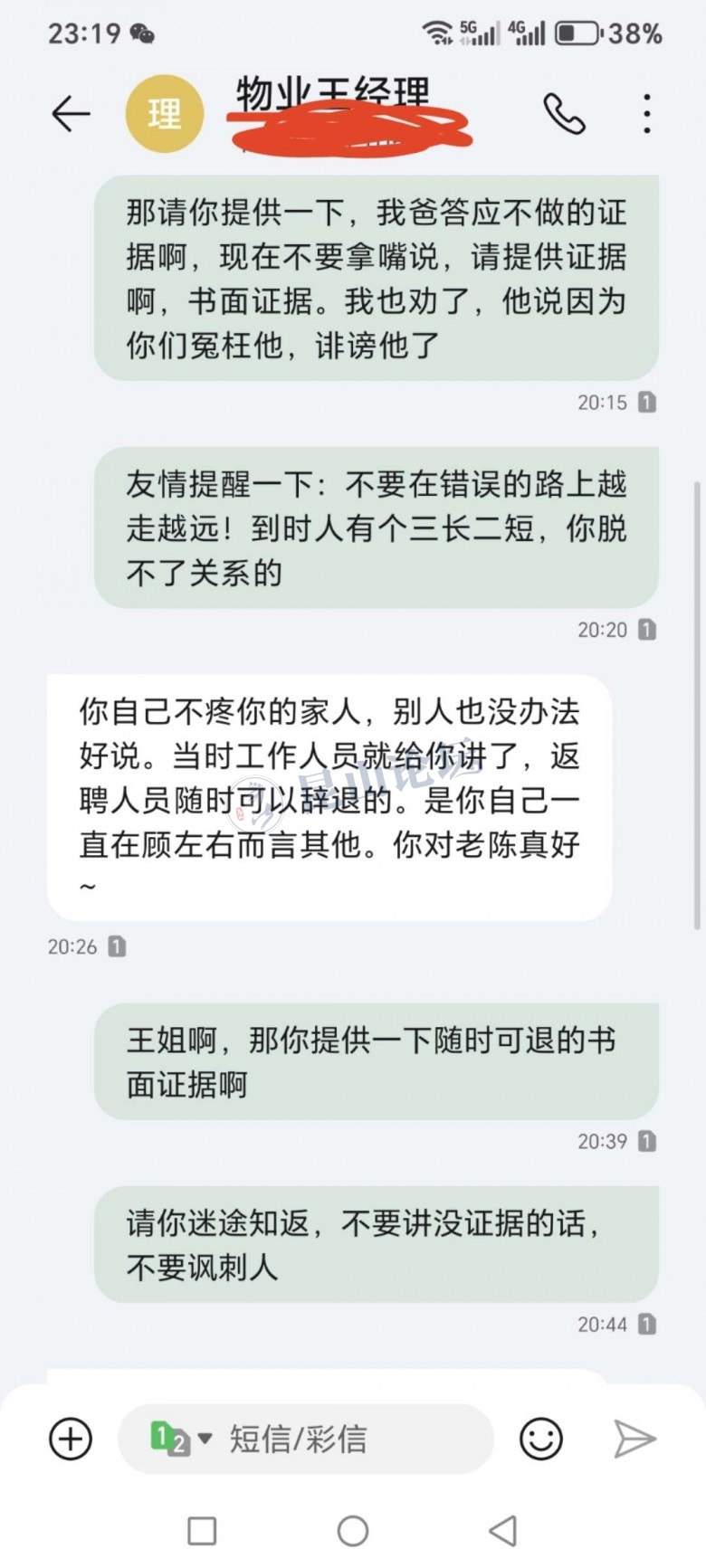Go to the system home screen
The width and height of the screenshot is (706, 1568).
pyautogui.click(x=352, y=1531)
